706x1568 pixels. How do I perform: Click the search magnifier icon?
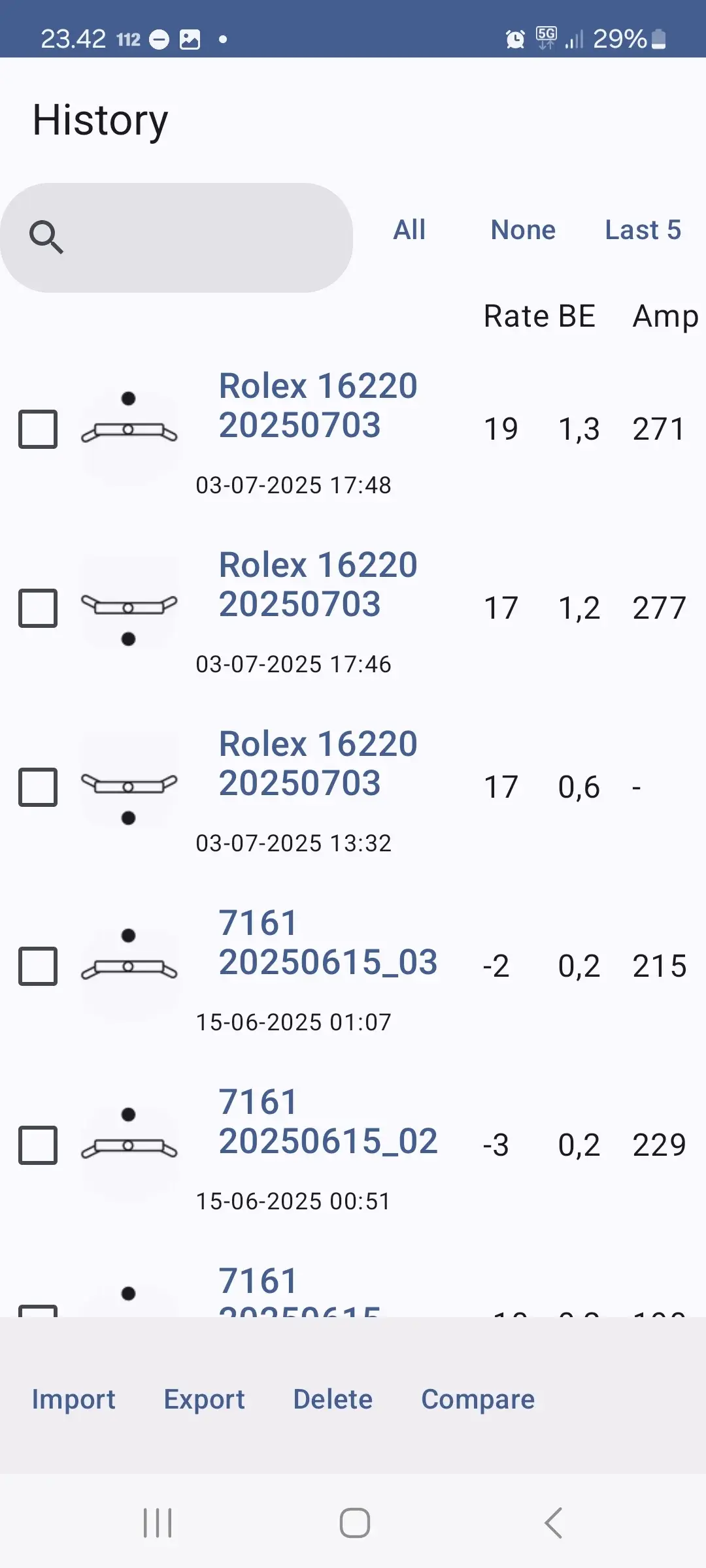pos(47,237)
